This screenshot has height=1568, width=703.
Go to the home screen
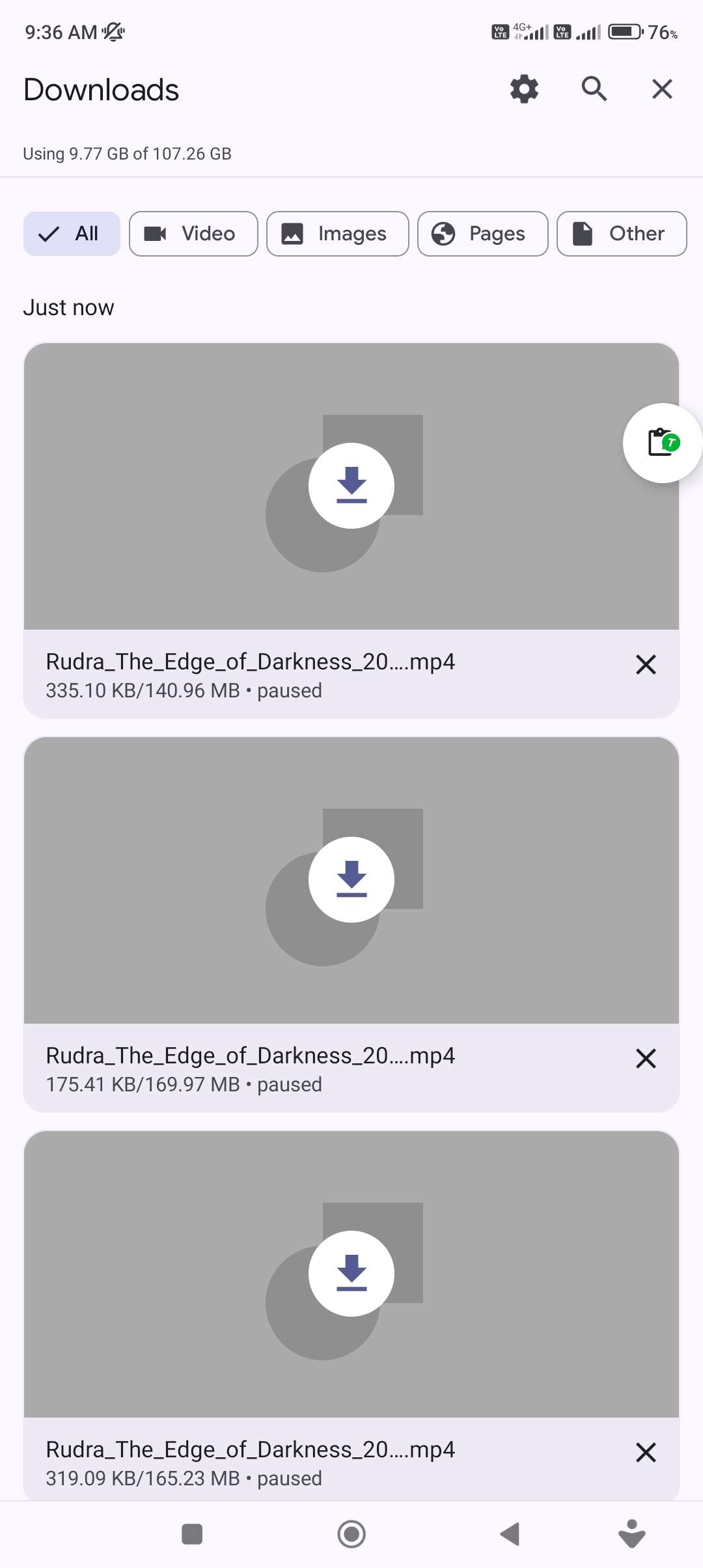(x=351, y=1534)
